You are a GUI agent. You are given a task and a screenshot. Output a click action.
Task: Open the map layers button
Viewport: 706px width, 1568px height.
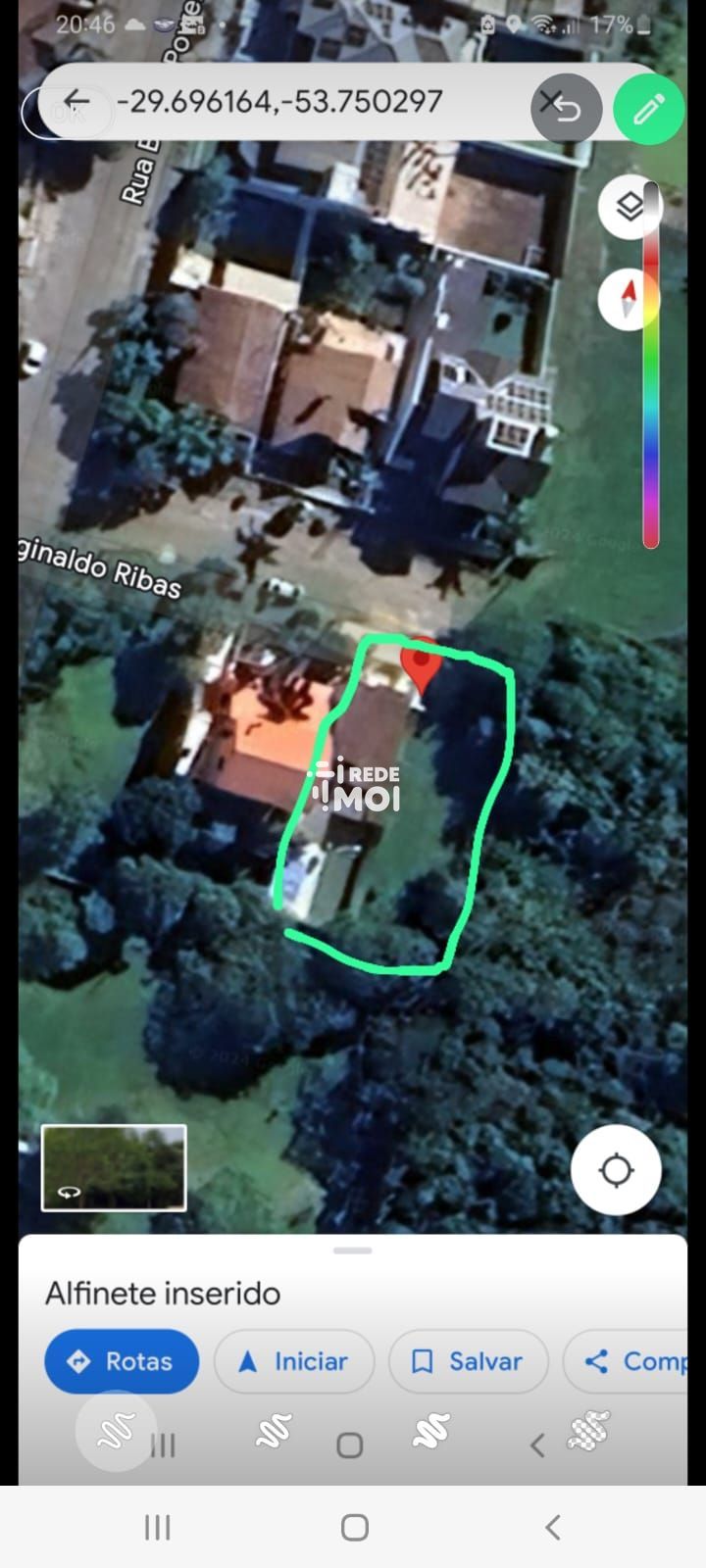click(629, 207)
